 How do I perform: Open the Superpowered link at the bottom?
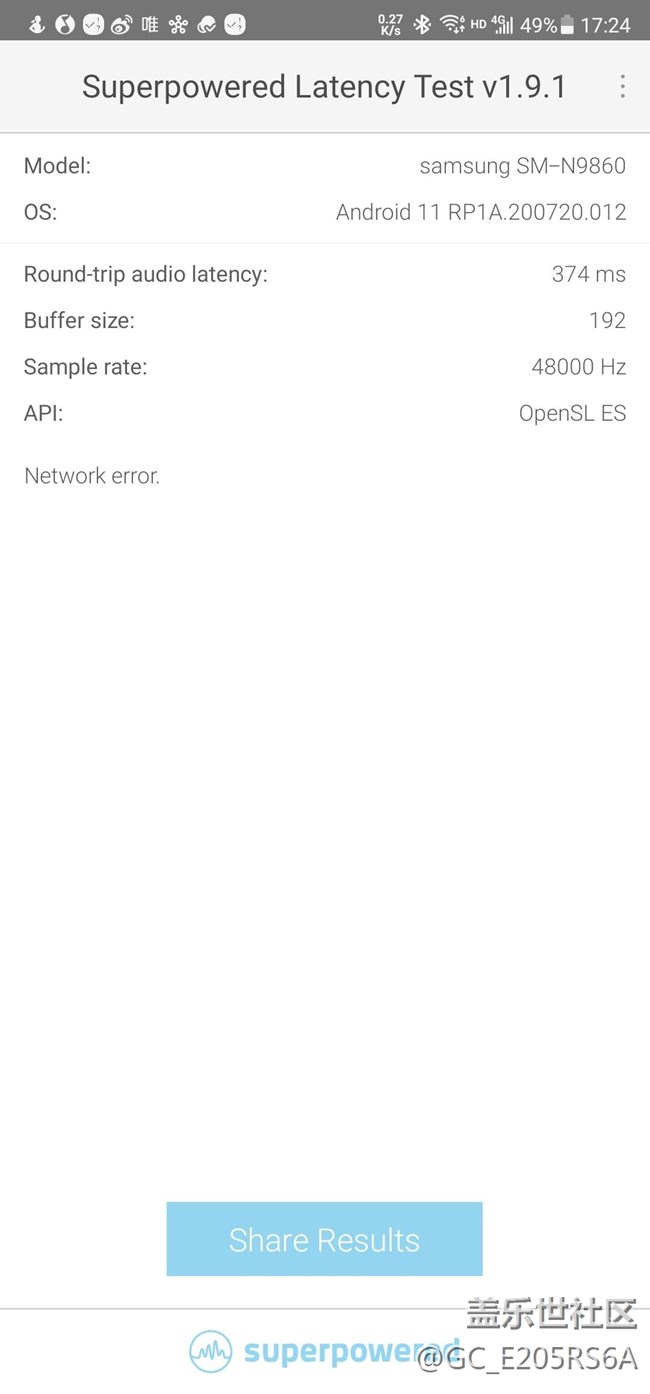323,1352
